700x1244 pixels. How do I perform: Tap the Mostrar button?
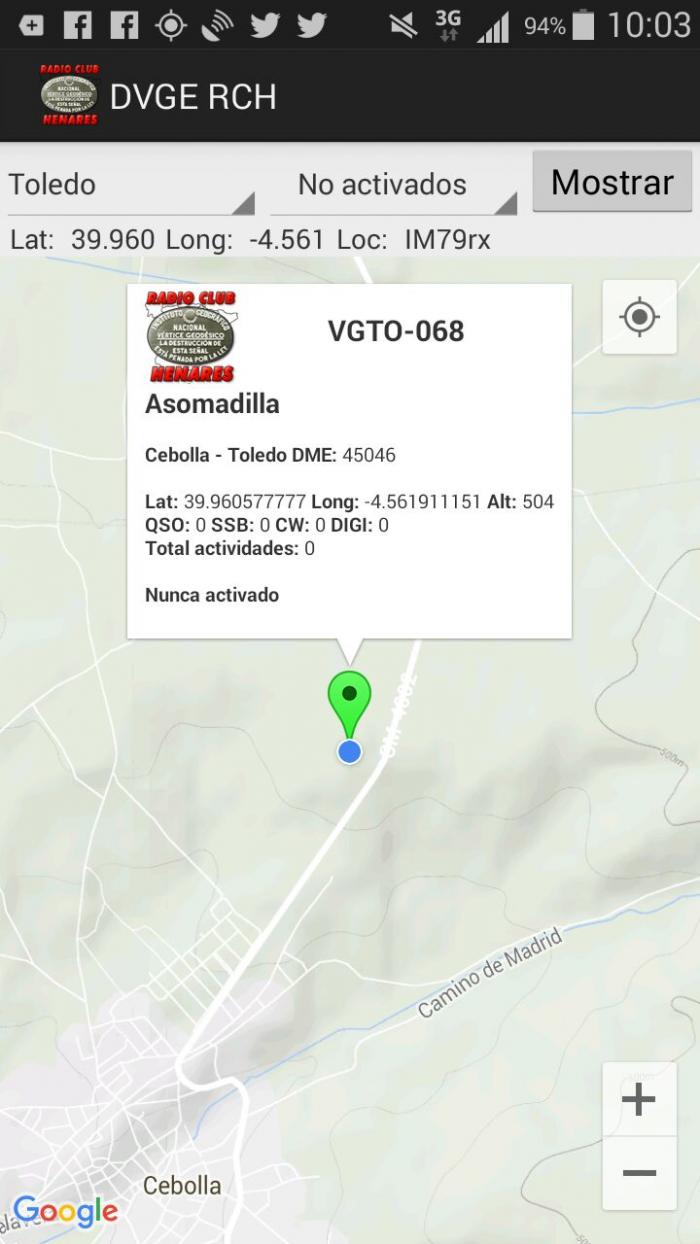pyautogui.click(x=612, y=182)
